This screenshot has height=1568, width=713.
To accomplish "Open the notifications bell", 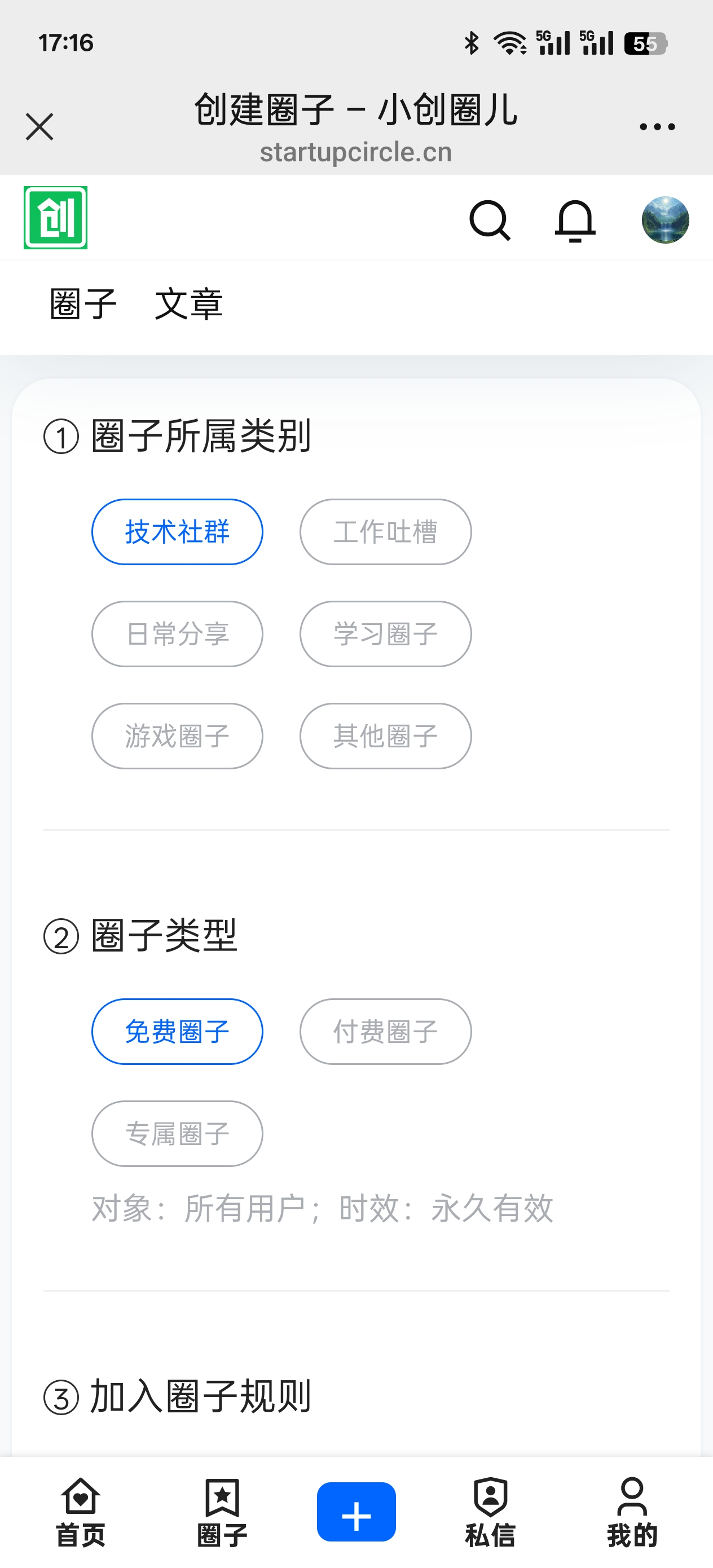I will click(x=575, y=221).
